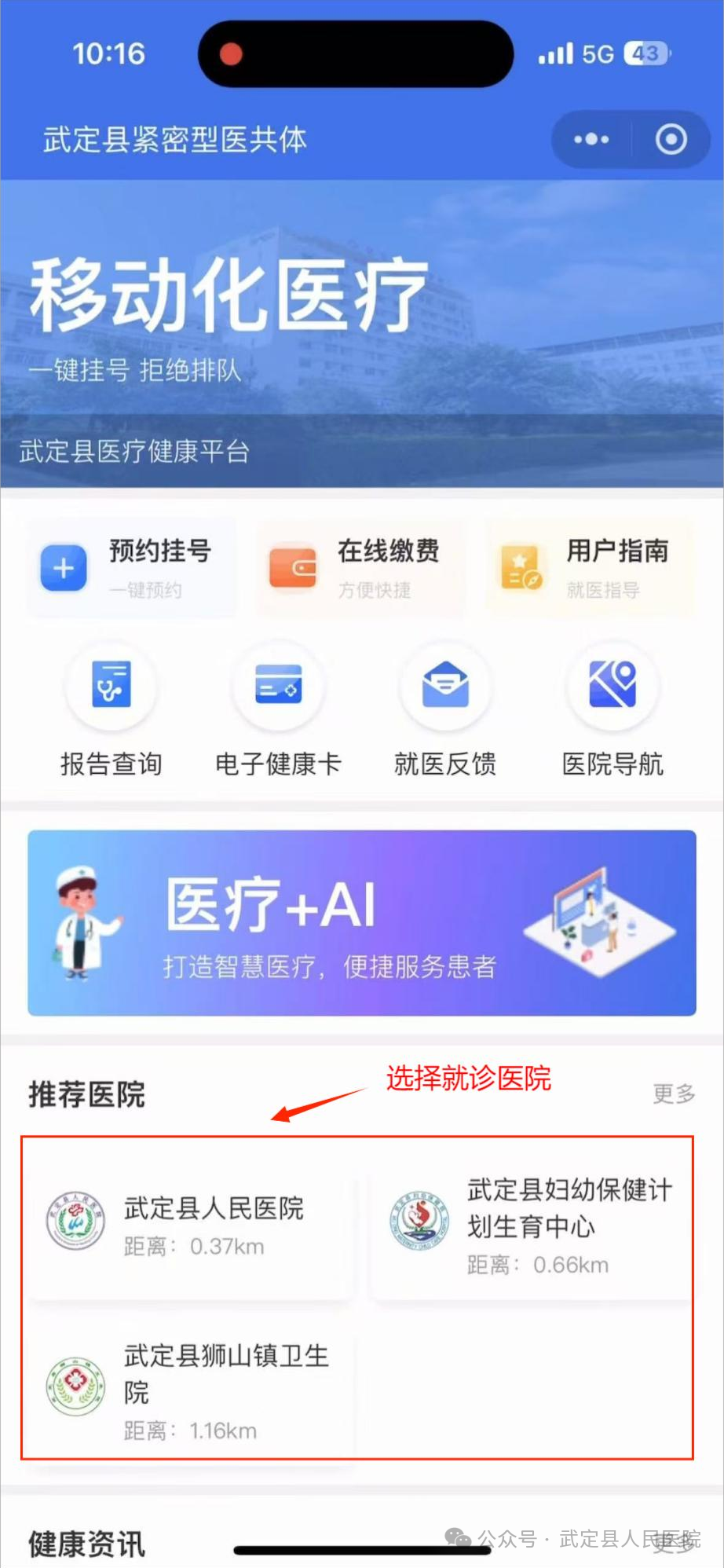Tap the 武定县紧密型医共体 title text
This screenshot has height=1568, width=724.
[174, 139]
